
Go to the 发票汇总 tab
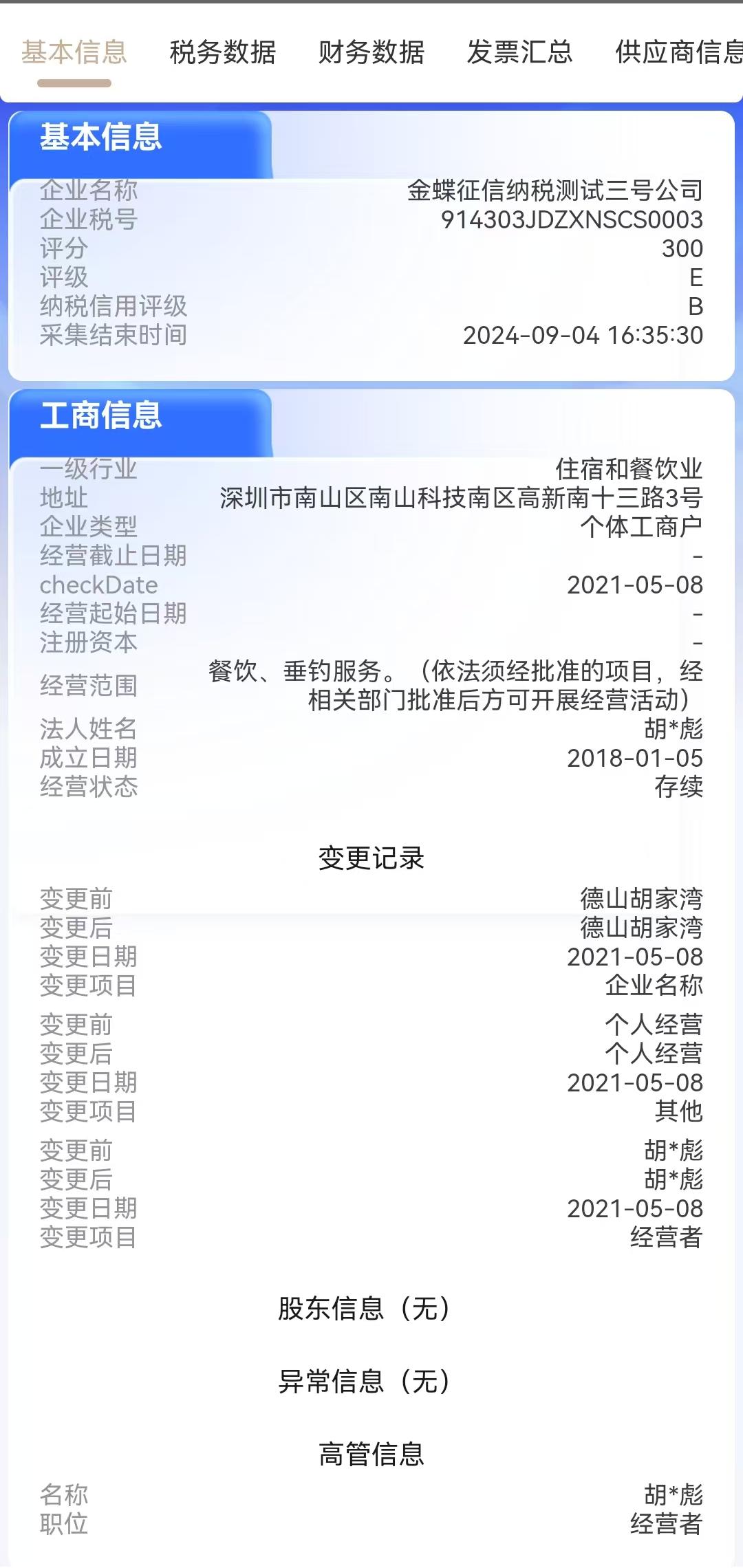(520, 52)
